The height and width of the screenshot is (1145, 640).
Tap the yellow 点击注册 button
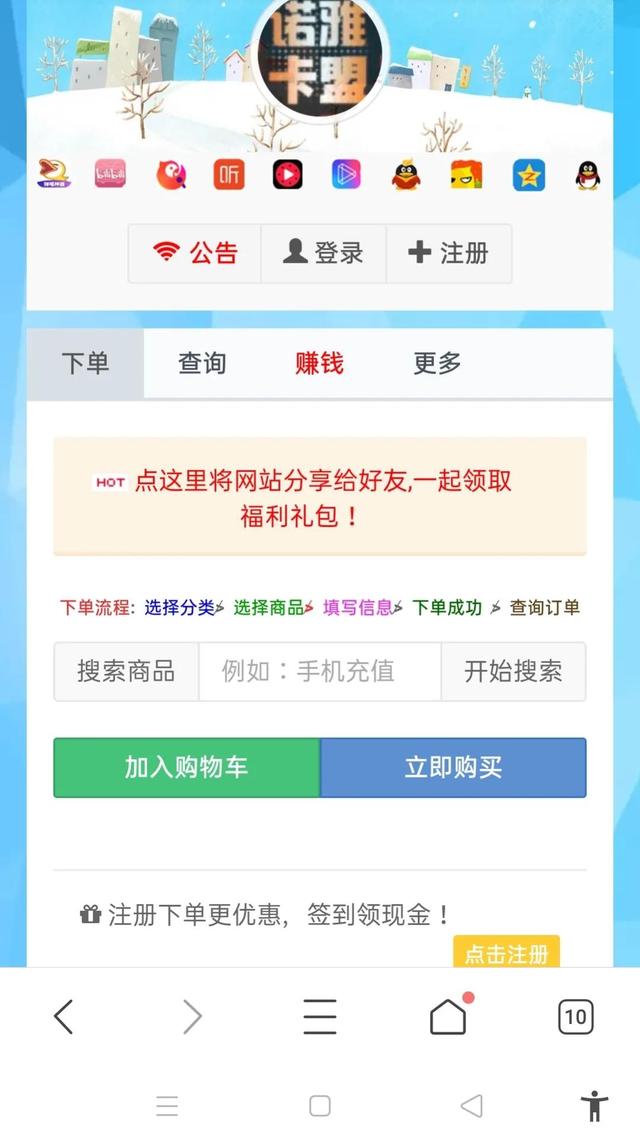(506, 953)
